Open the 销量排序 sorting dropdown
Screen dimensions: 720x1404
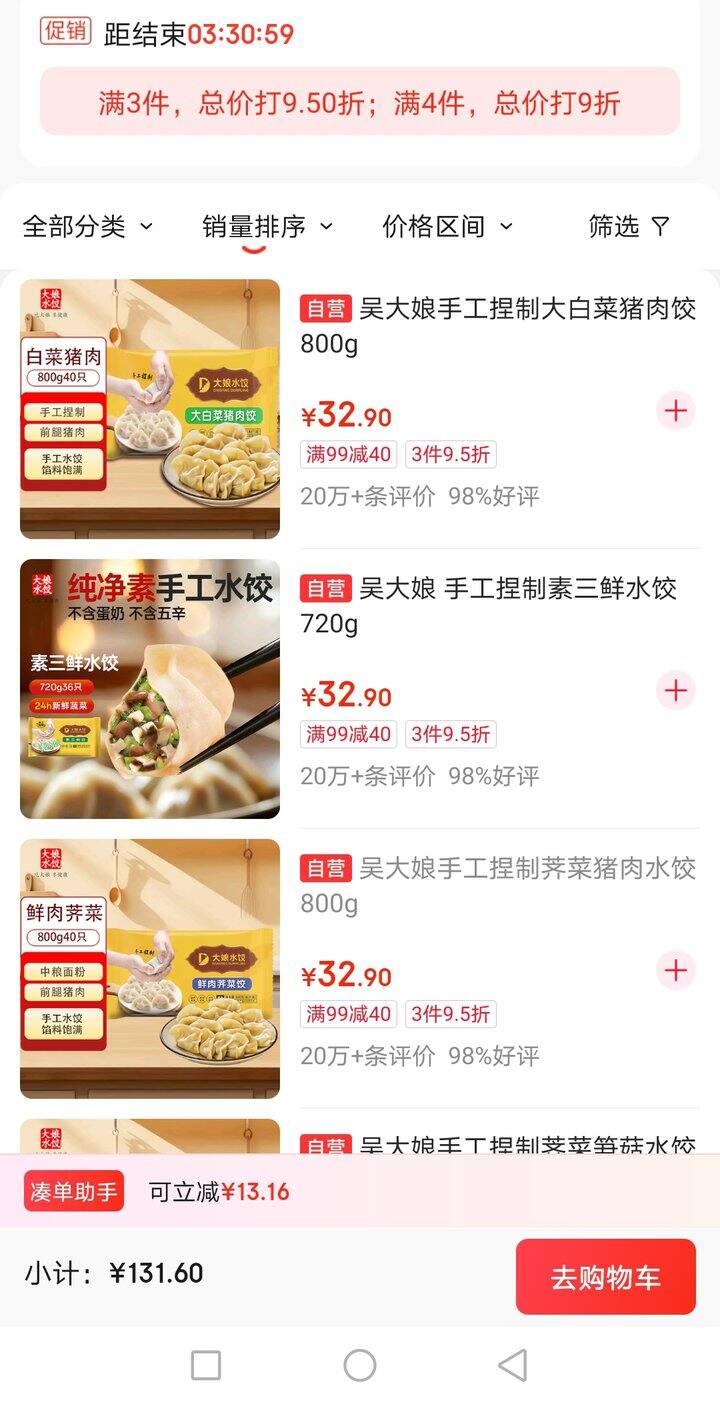(267, 227)
